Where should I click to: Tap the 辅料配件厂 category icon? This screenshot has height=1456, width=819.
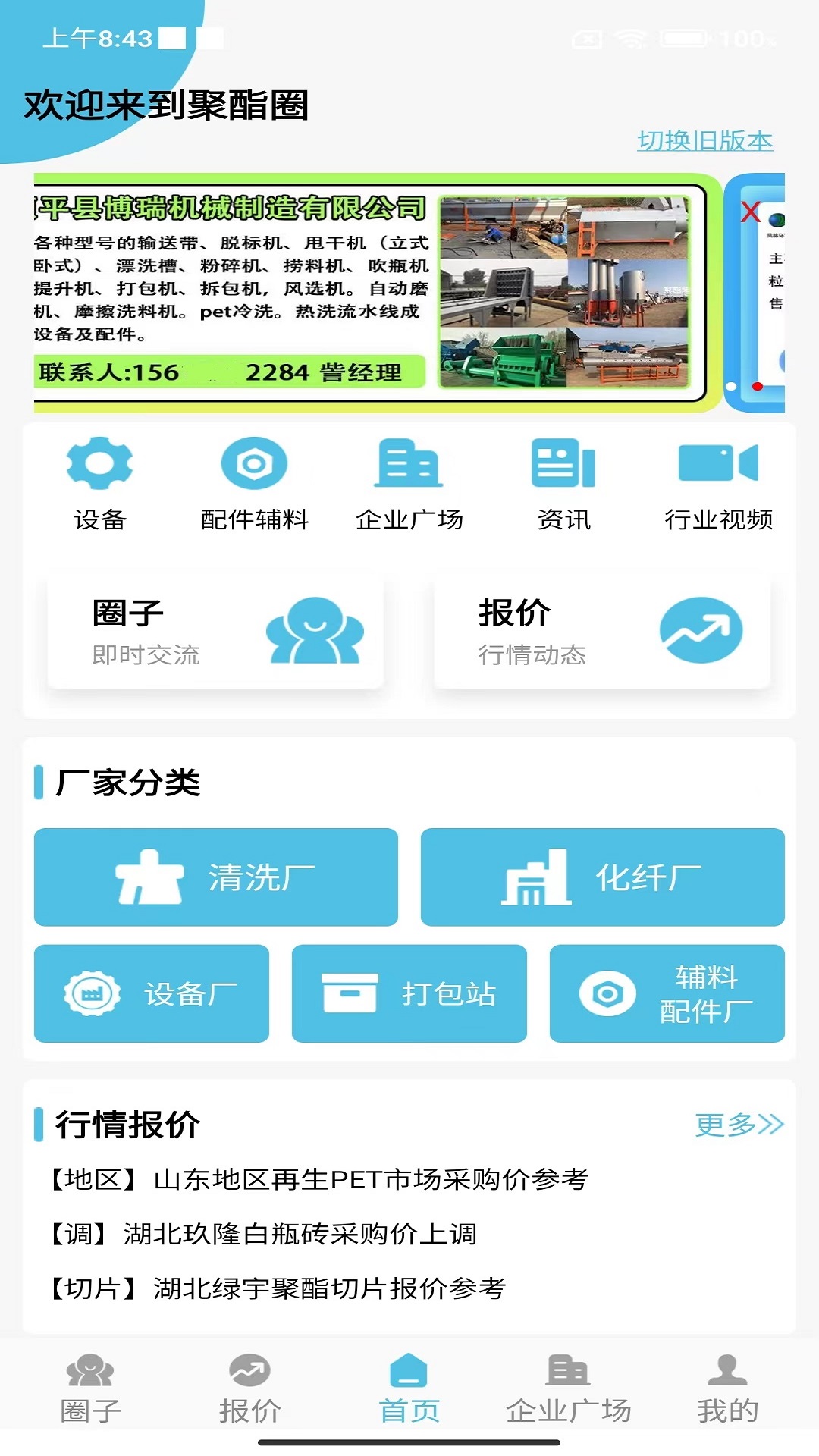click(x=607, y=993)
